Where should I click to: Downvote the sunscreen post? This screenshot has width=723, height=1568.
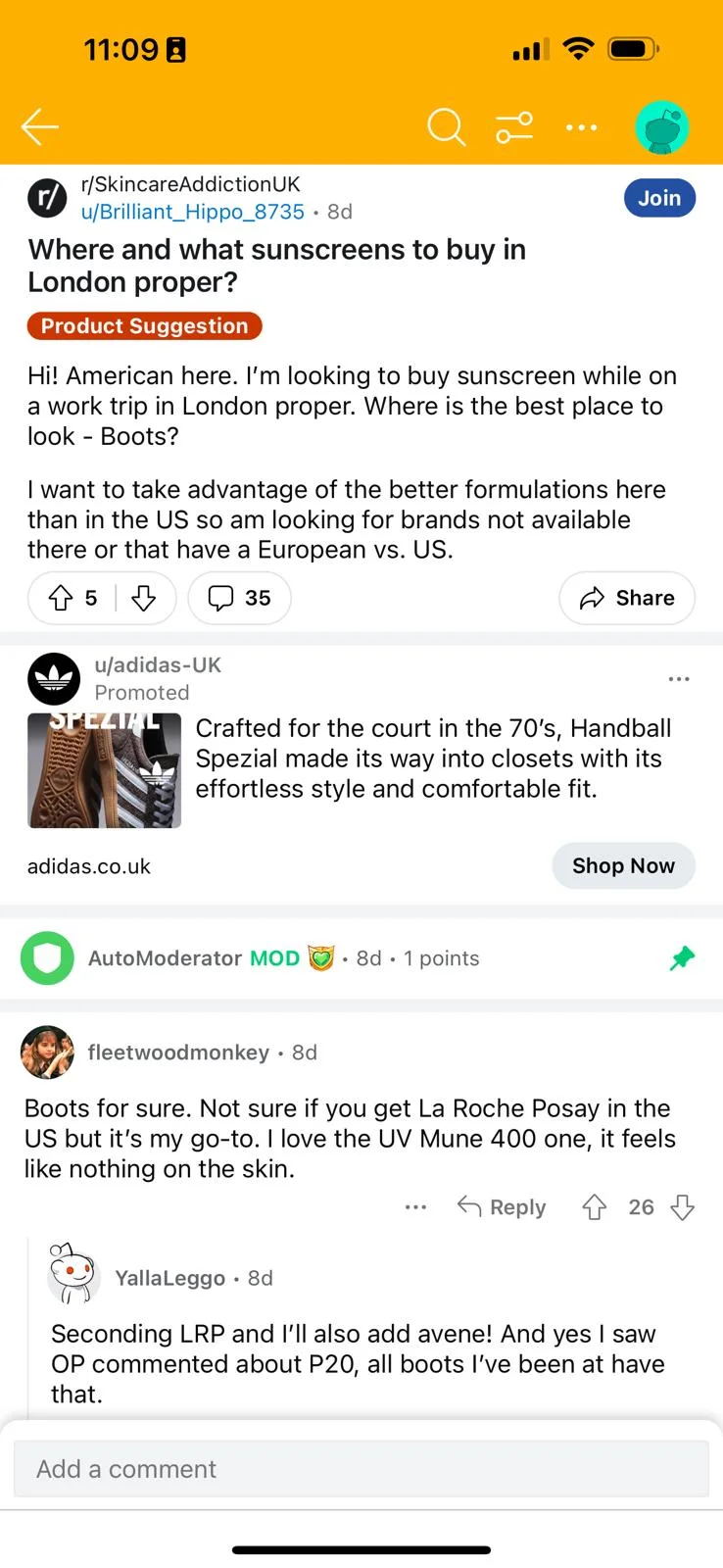point(143,598)
